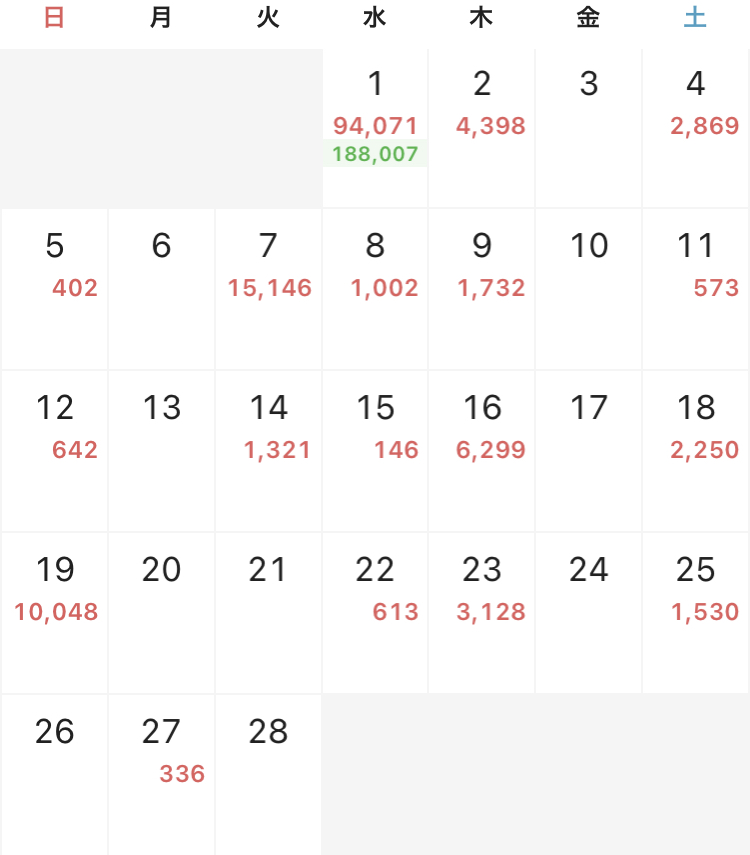Screen dimensions: 750x855
Task: Open day 2 showing 4,398
Action: pyautogui.click(x=482, y=128)
